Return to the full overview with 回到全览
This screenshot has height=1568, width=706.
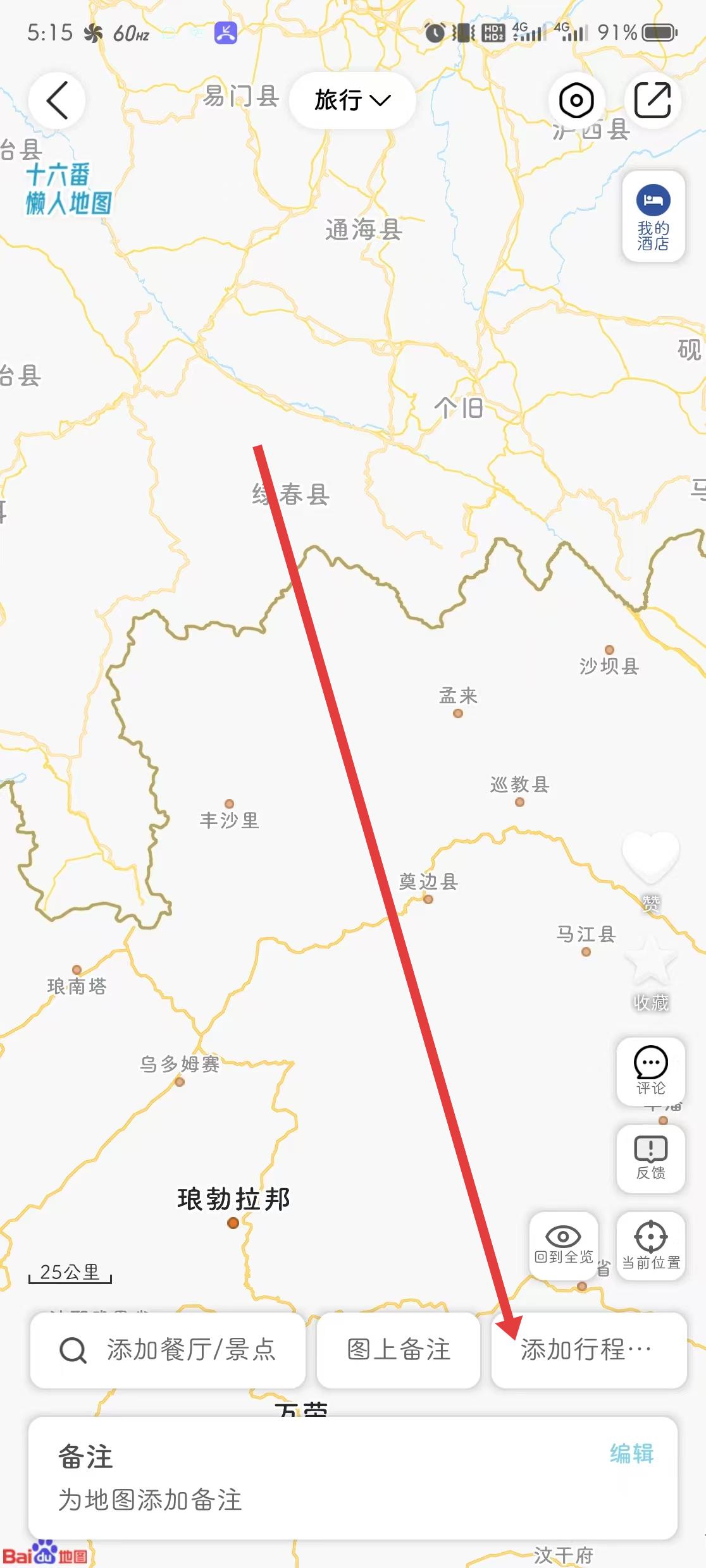pyautogui.click(x=563, y=1245)
